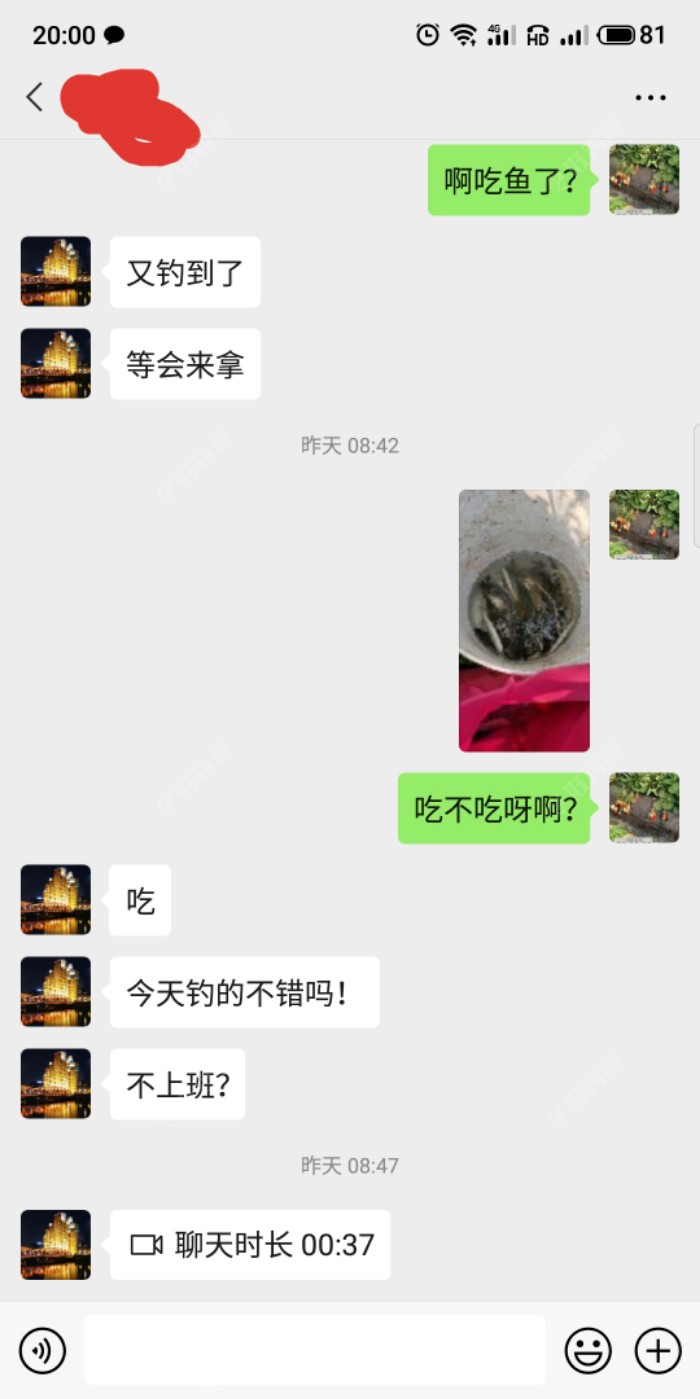Go back to the chat list

pyautogui.click(x=35, y=97)
